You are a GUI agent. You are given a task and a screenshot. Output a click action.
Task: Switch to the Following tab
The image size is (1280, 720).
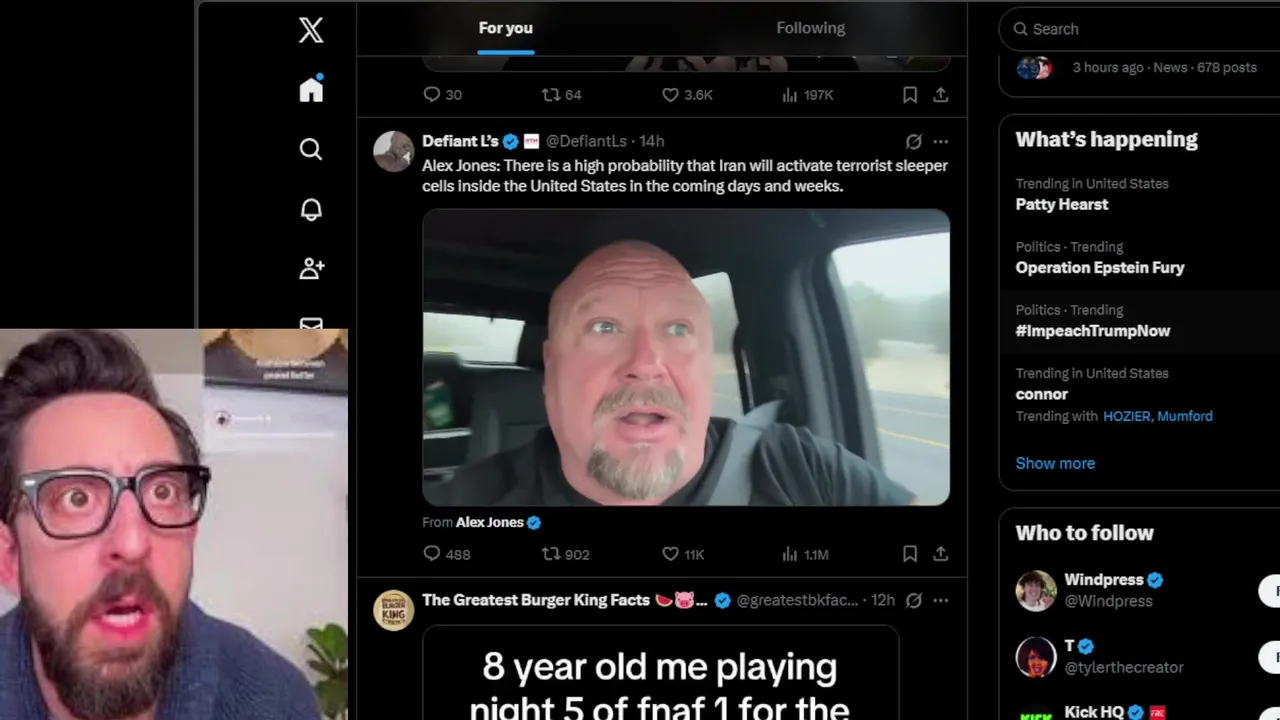coord(810,28)
